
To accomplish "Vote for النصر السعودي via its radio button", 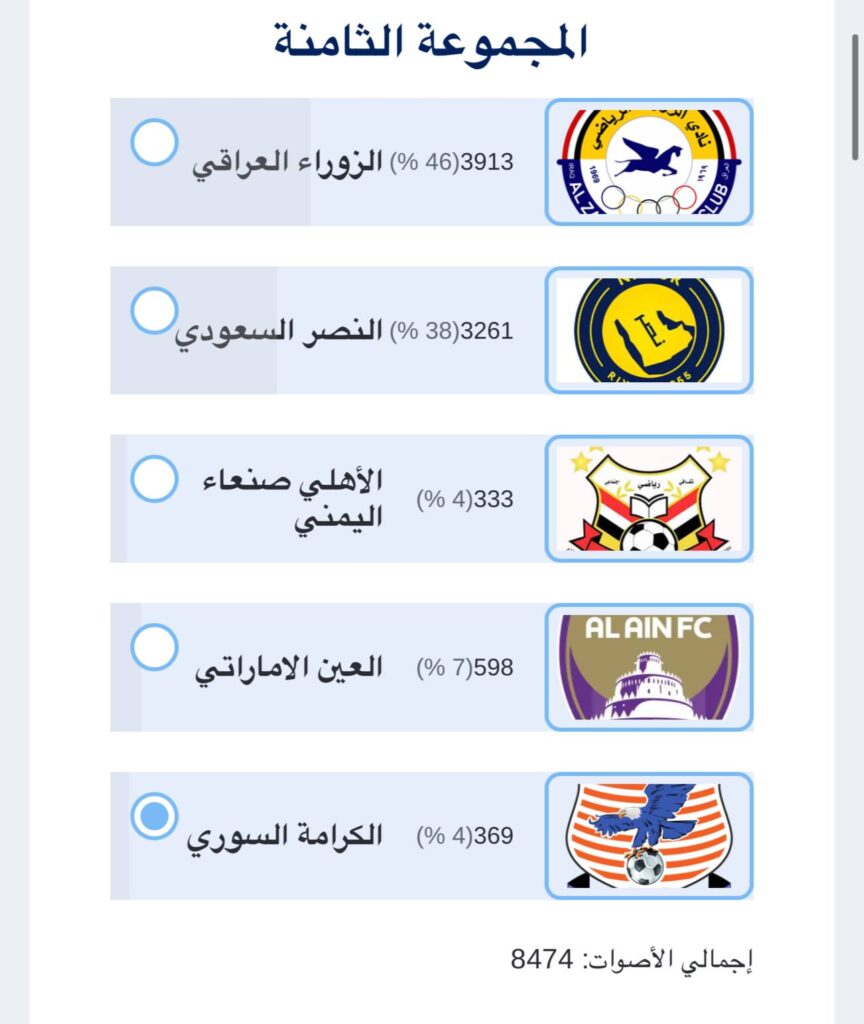I will 154,311.
